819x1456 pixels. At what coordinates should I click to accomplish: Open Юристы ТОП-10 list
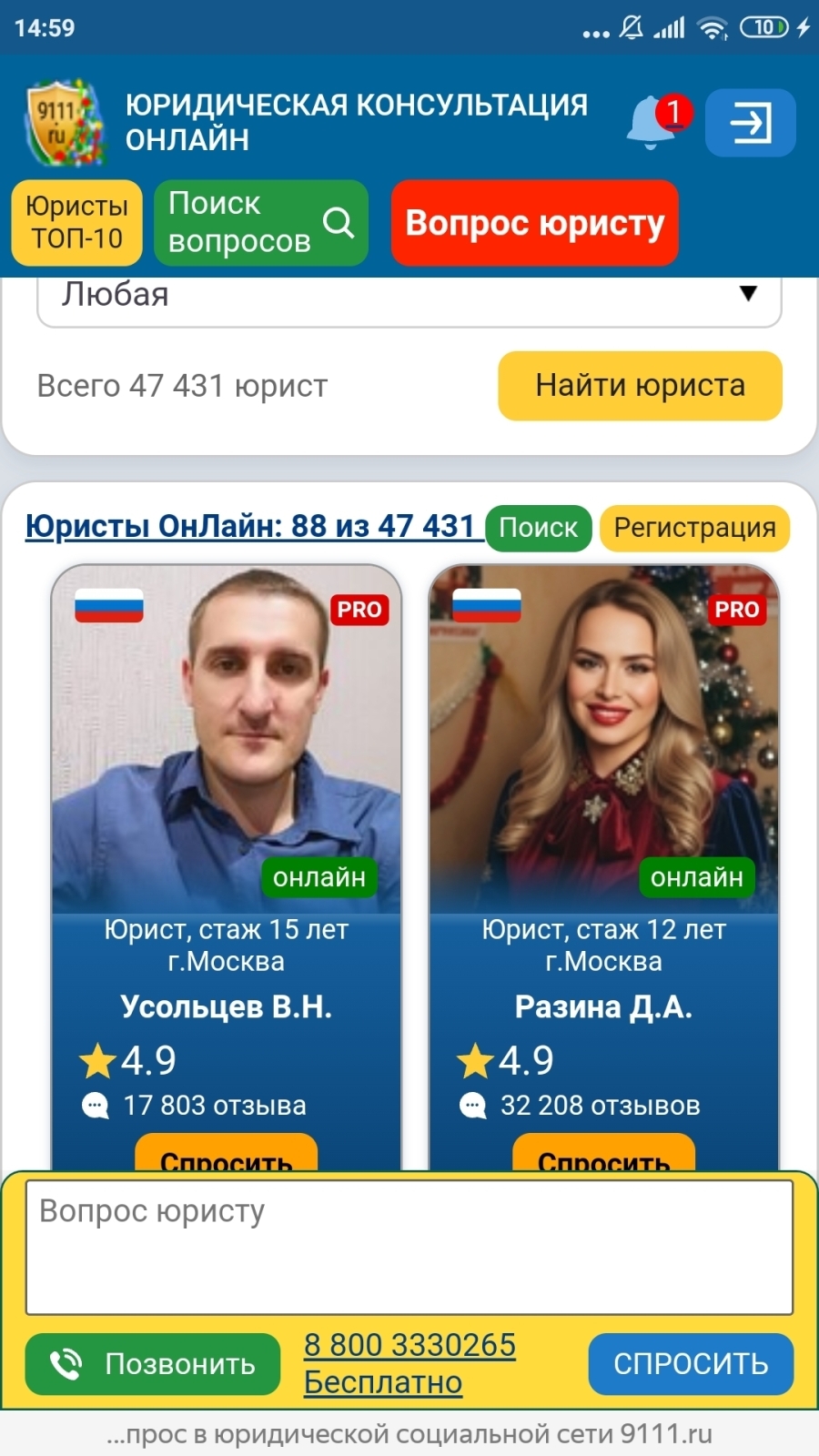pos(76,222)
